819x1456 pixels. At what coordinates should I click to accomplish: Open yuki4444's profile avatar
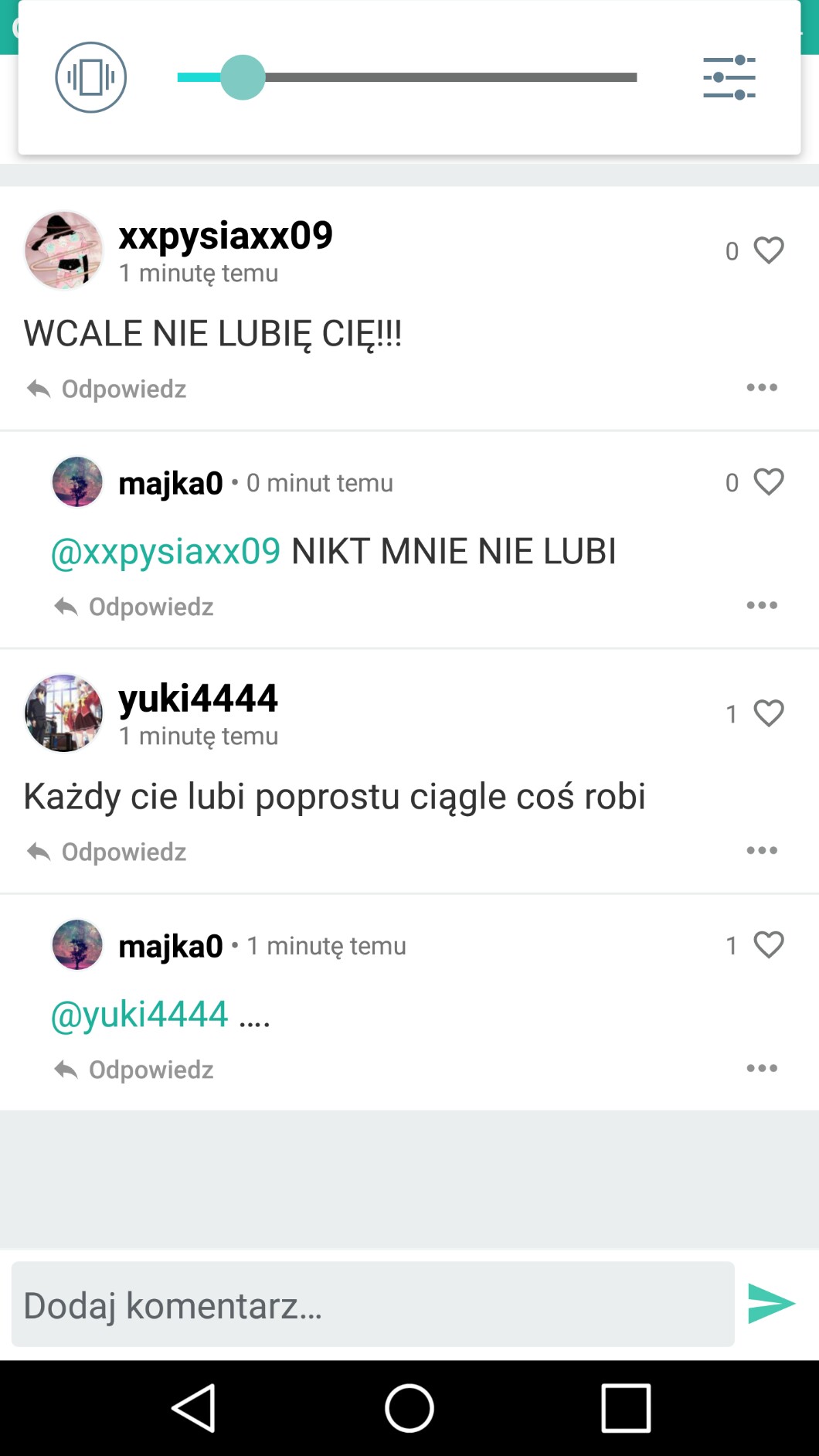tap(63, 713)
